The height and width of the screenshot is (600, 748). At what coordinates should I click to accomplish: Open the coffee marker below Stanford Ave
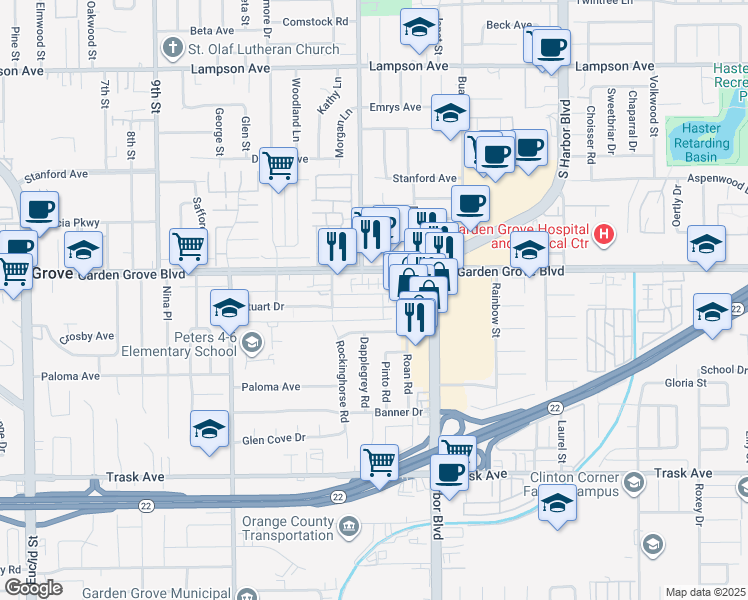pos(470,207)
